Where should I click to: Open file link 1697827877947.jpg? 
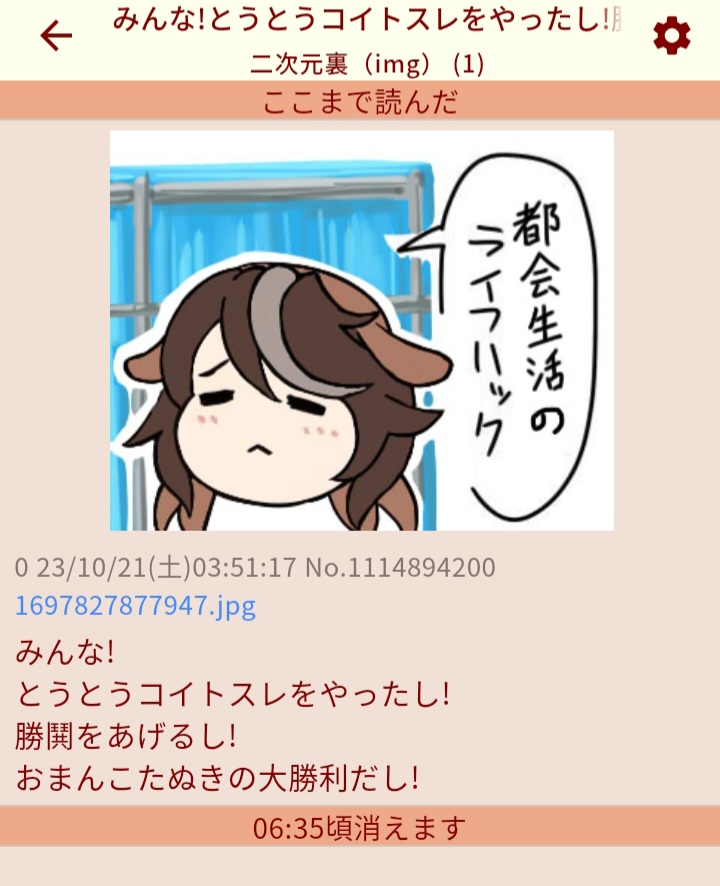click(135, 605)
